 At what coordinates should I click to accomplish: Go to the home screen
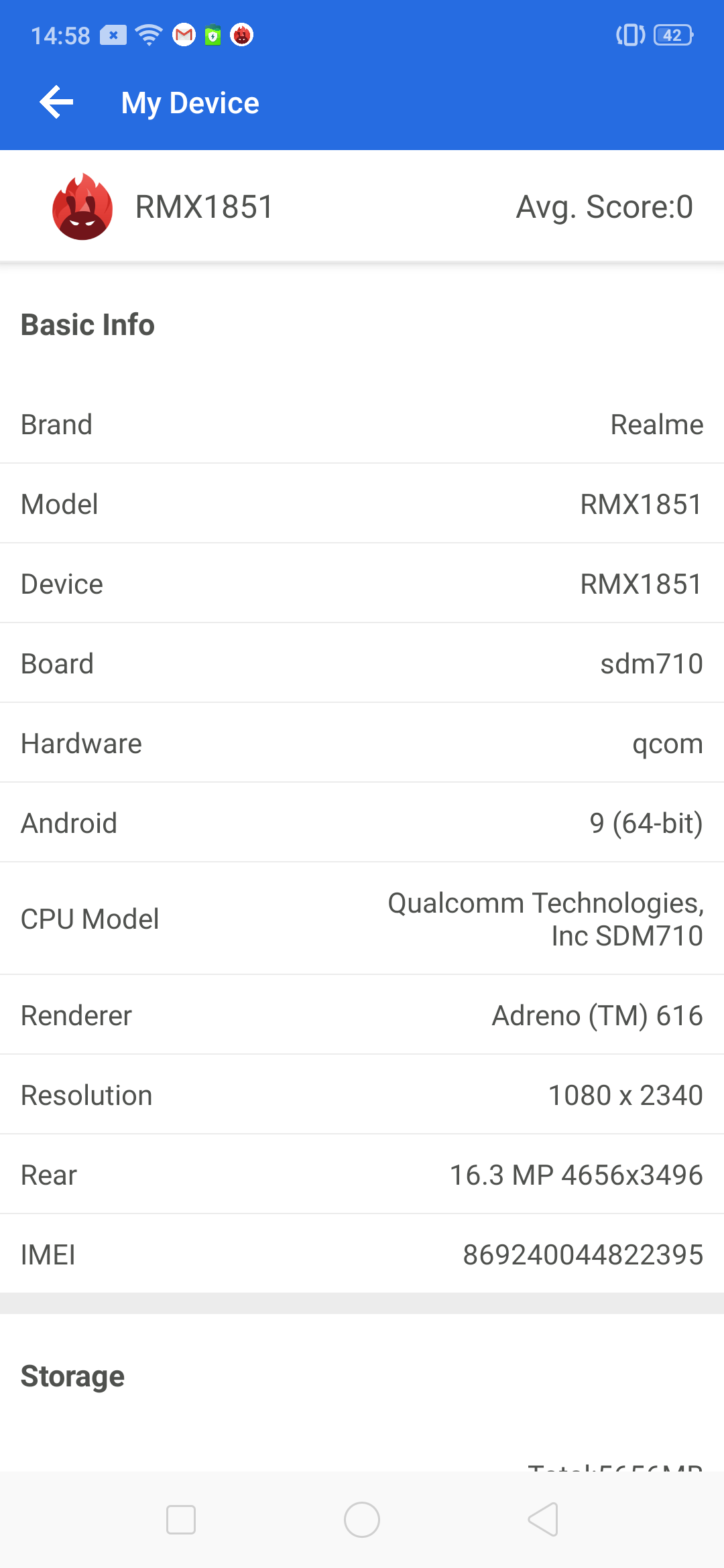point(362,1519)
